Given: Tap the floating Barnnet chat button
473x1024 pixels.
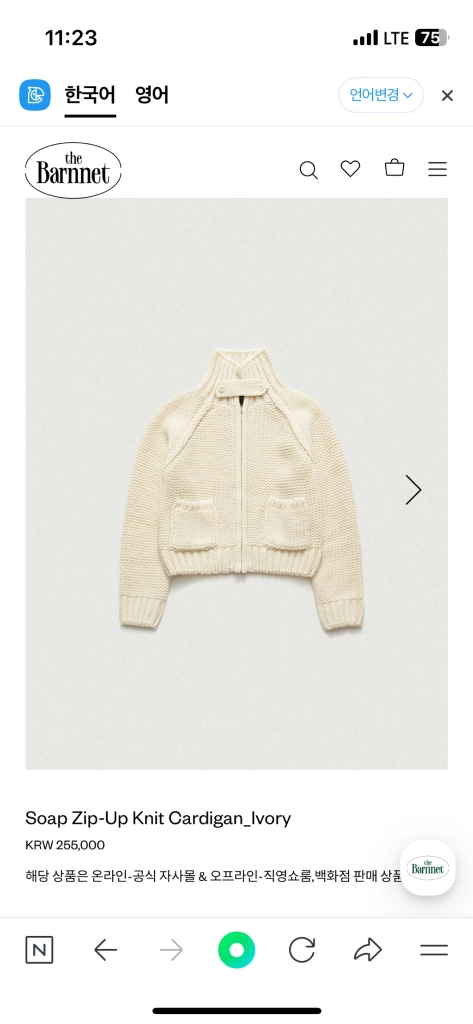Looking at the screenshot, I should (x=428, y=867).
